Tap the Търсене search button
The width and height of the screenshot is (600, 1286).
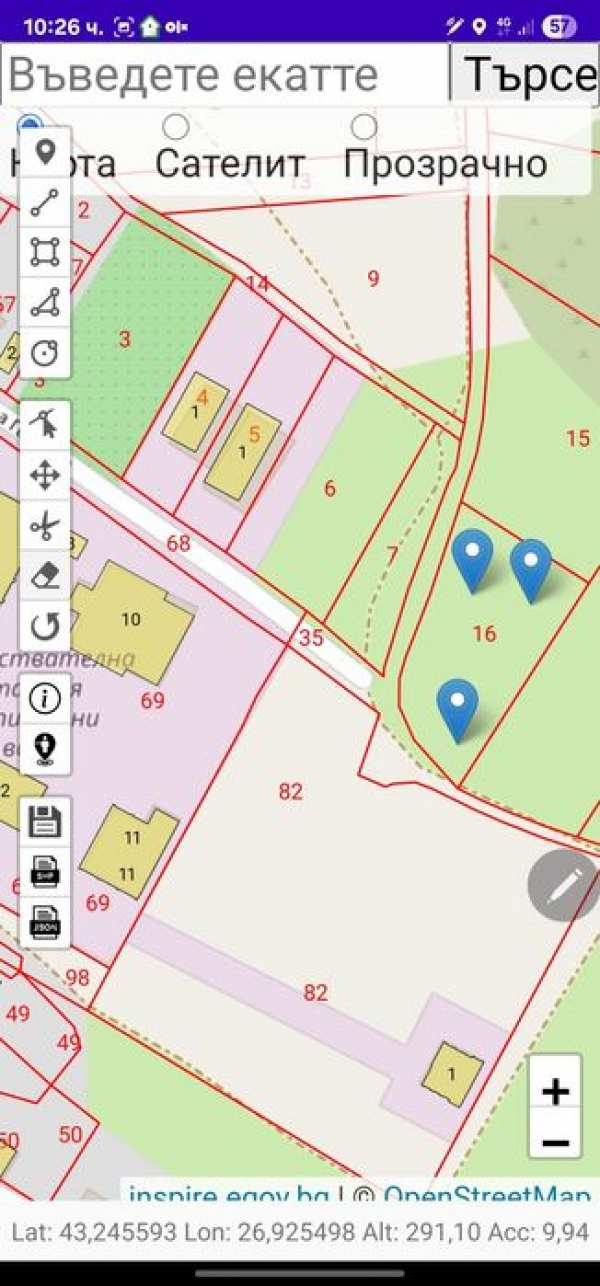(526, 74)
